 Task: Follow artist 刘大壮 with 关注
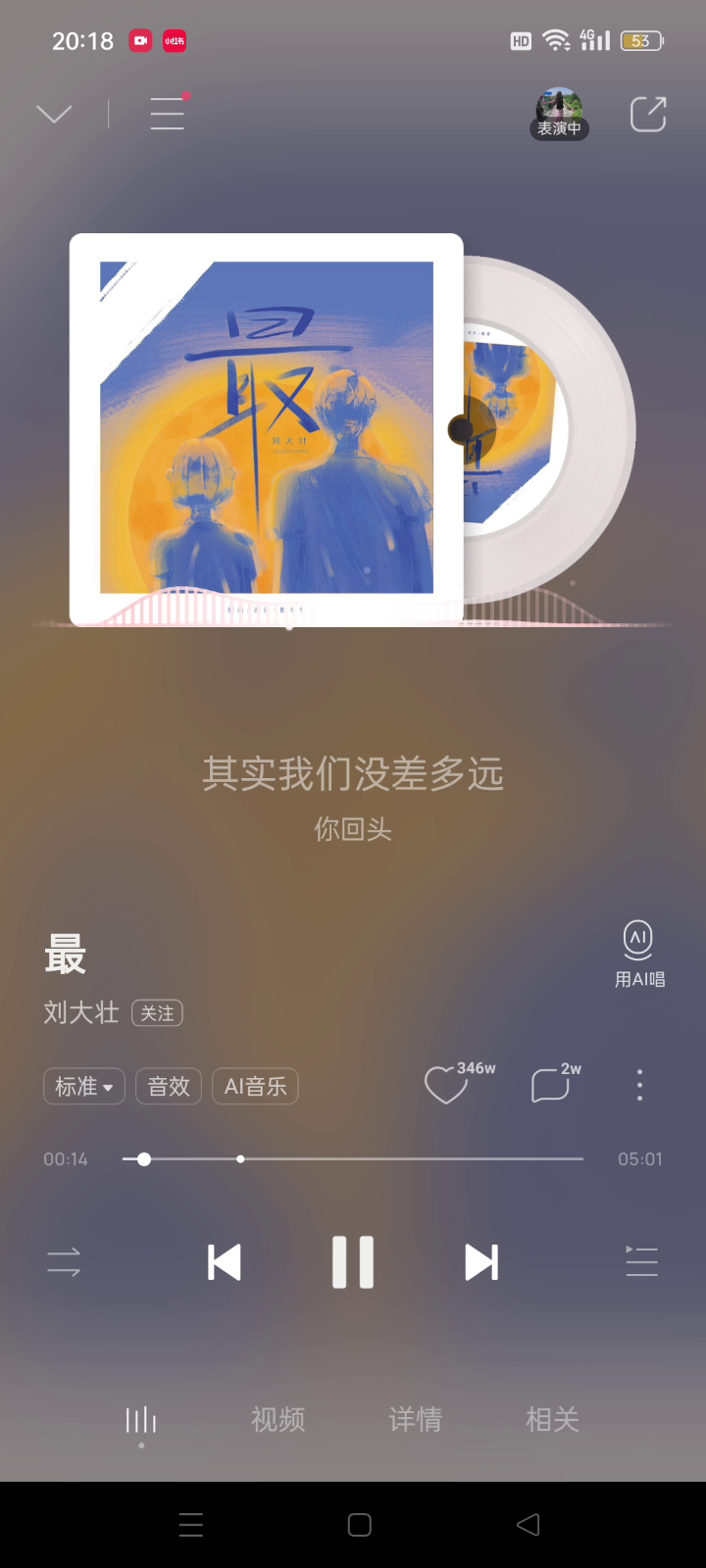157,1013
